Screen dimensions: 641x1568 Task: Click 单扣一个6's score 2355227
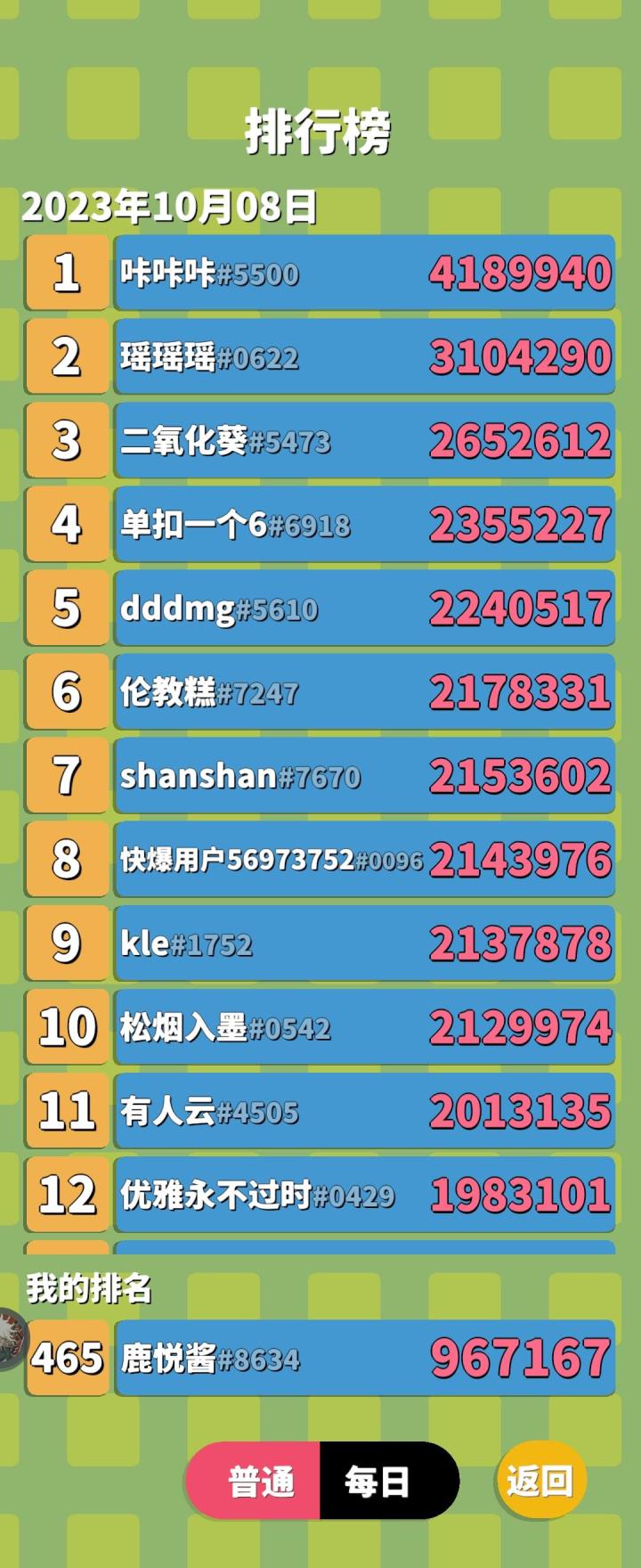517,526
